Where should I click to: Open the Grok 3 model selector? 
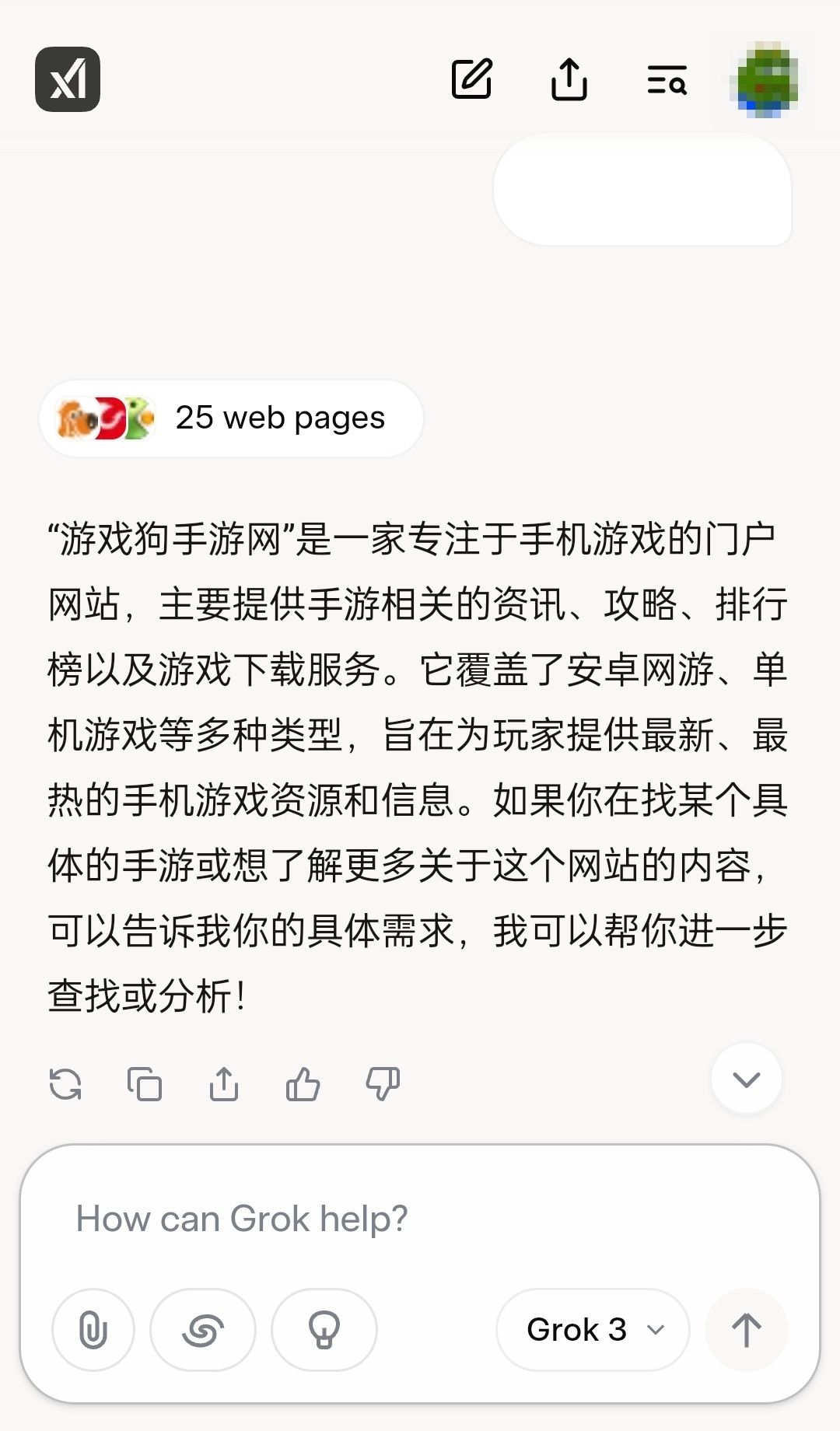pyautogui.click(x=593, y=1329)
